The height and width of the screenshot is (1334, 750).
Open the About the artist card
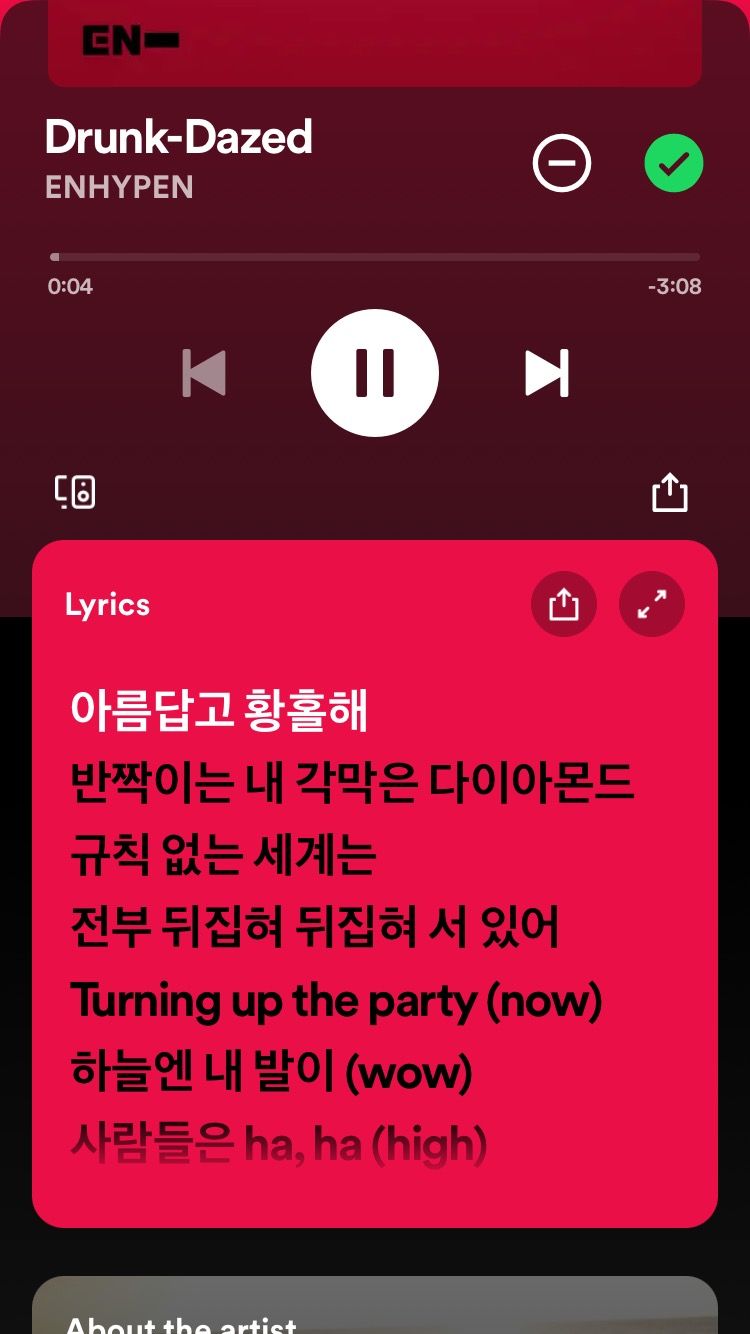(x=375, y=1305)
